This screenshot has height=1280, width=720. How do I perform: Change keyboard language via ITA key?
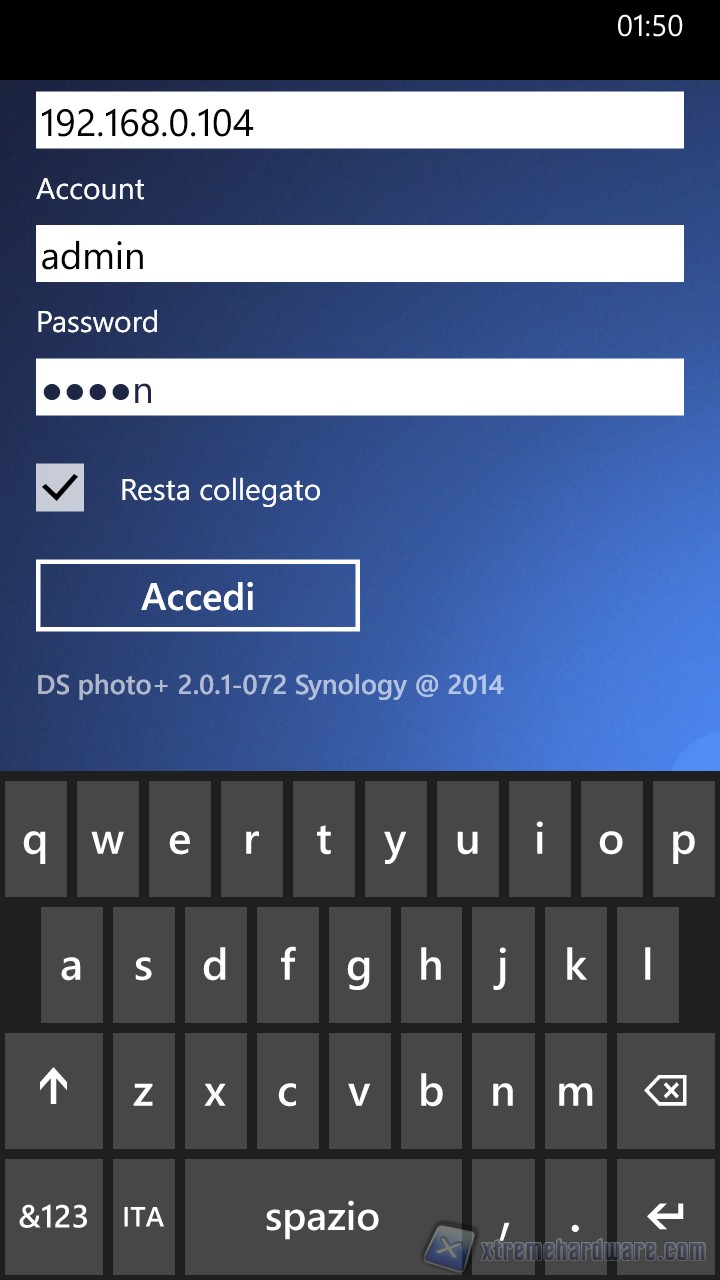click(143, 1216)
